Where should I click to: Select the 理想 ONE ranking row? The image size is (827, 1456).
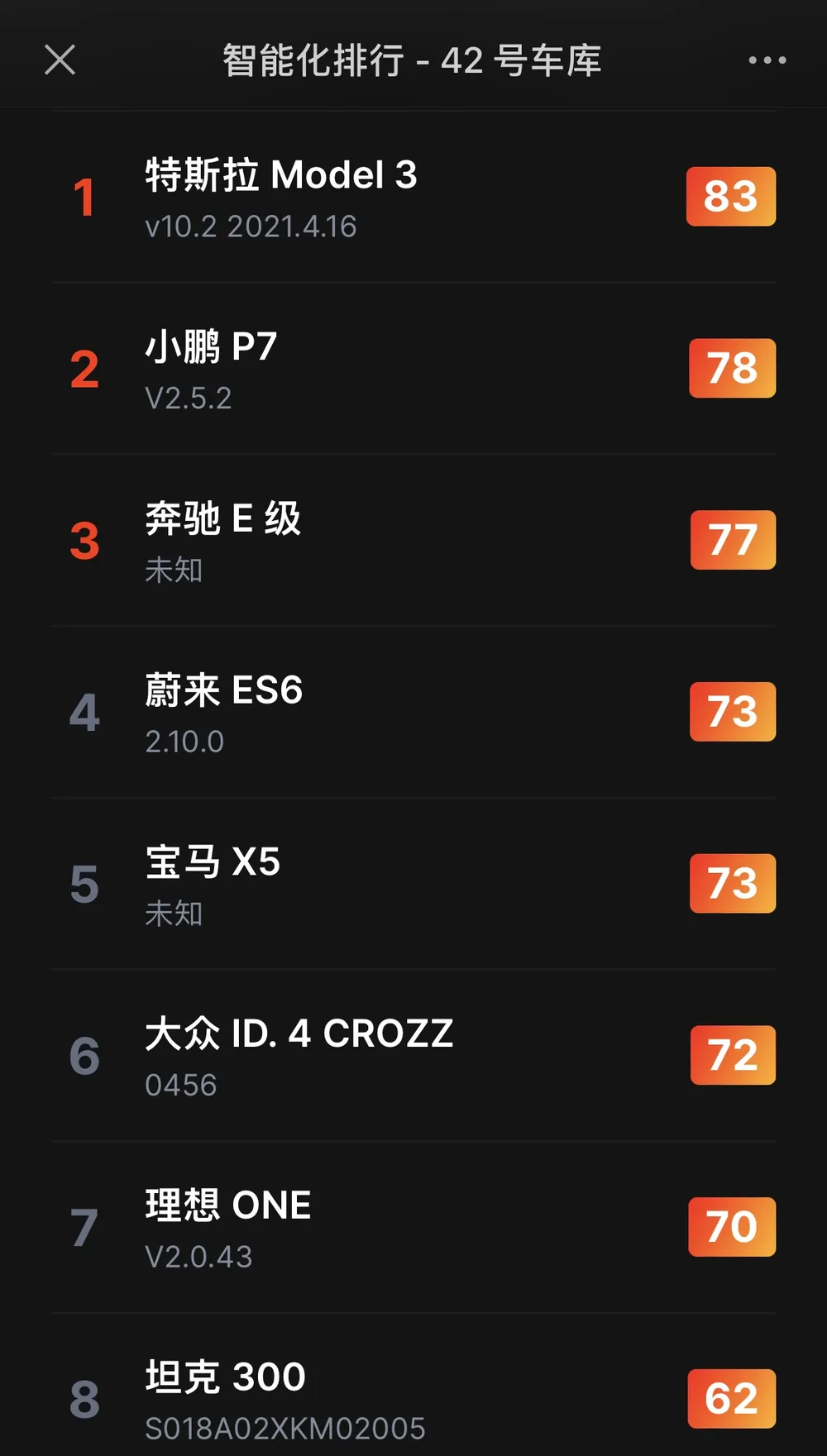pos(413,1228)
